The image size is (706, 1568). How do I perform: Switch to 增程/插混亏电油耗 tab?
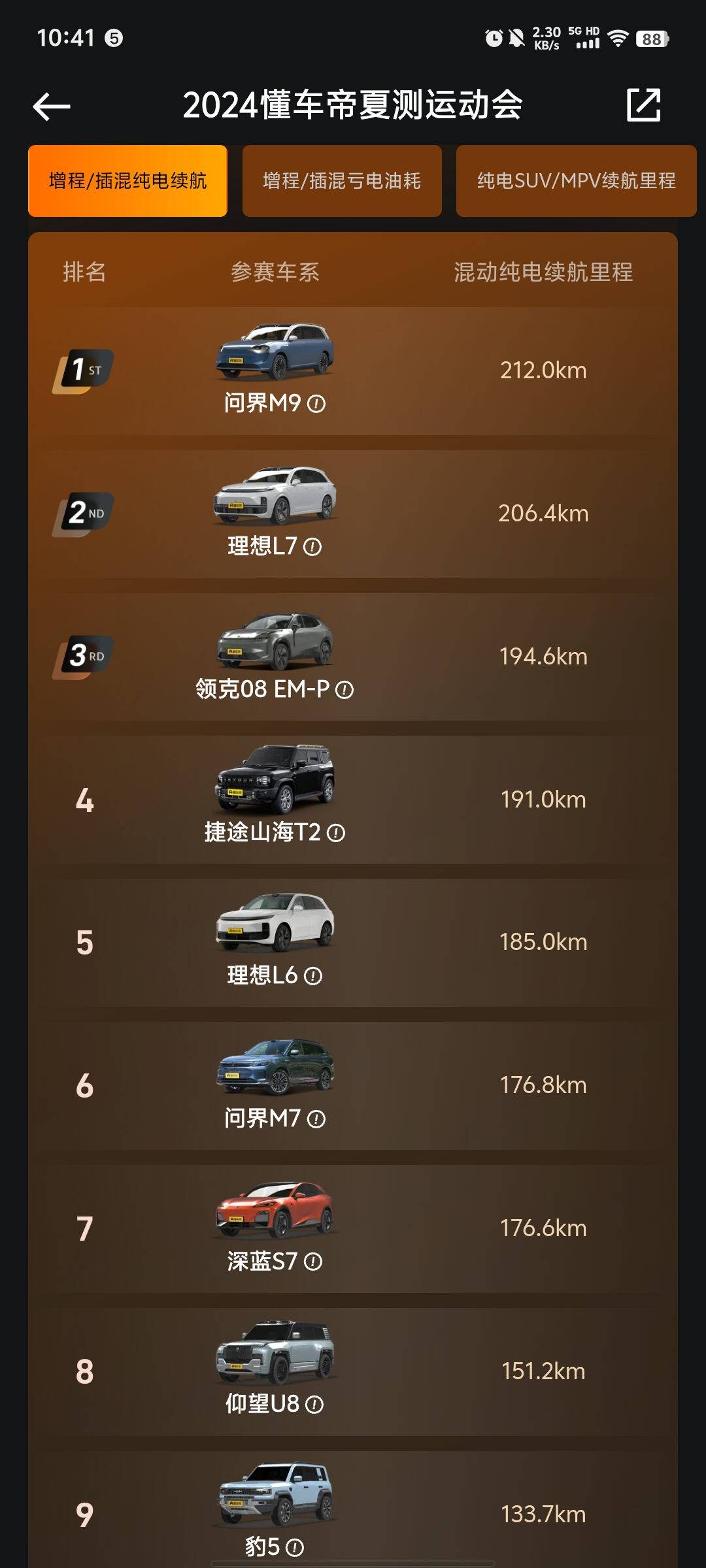[342, 181]
